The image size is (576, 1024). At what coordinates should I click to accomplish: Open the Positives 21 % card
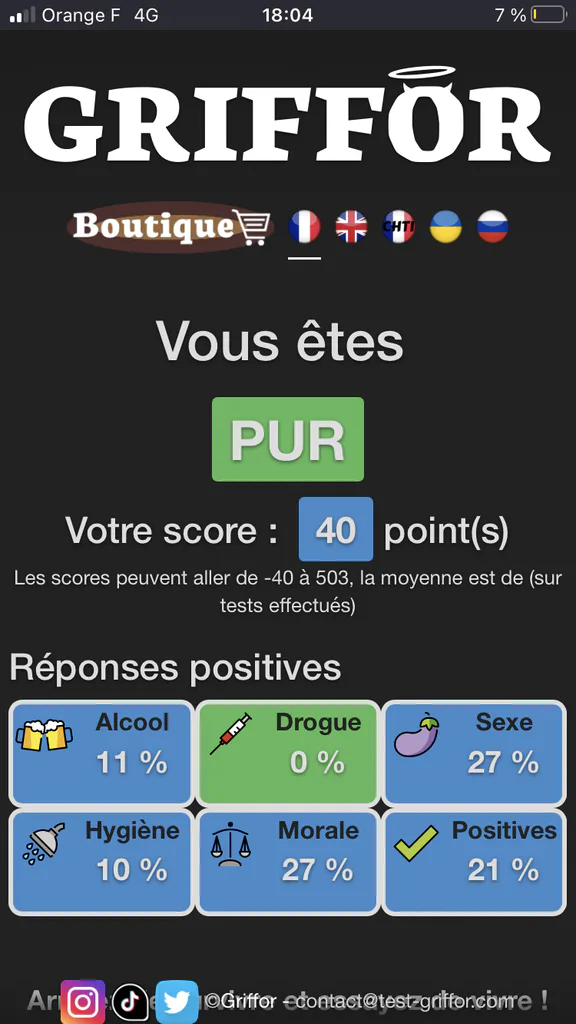(x=474, y=862)
